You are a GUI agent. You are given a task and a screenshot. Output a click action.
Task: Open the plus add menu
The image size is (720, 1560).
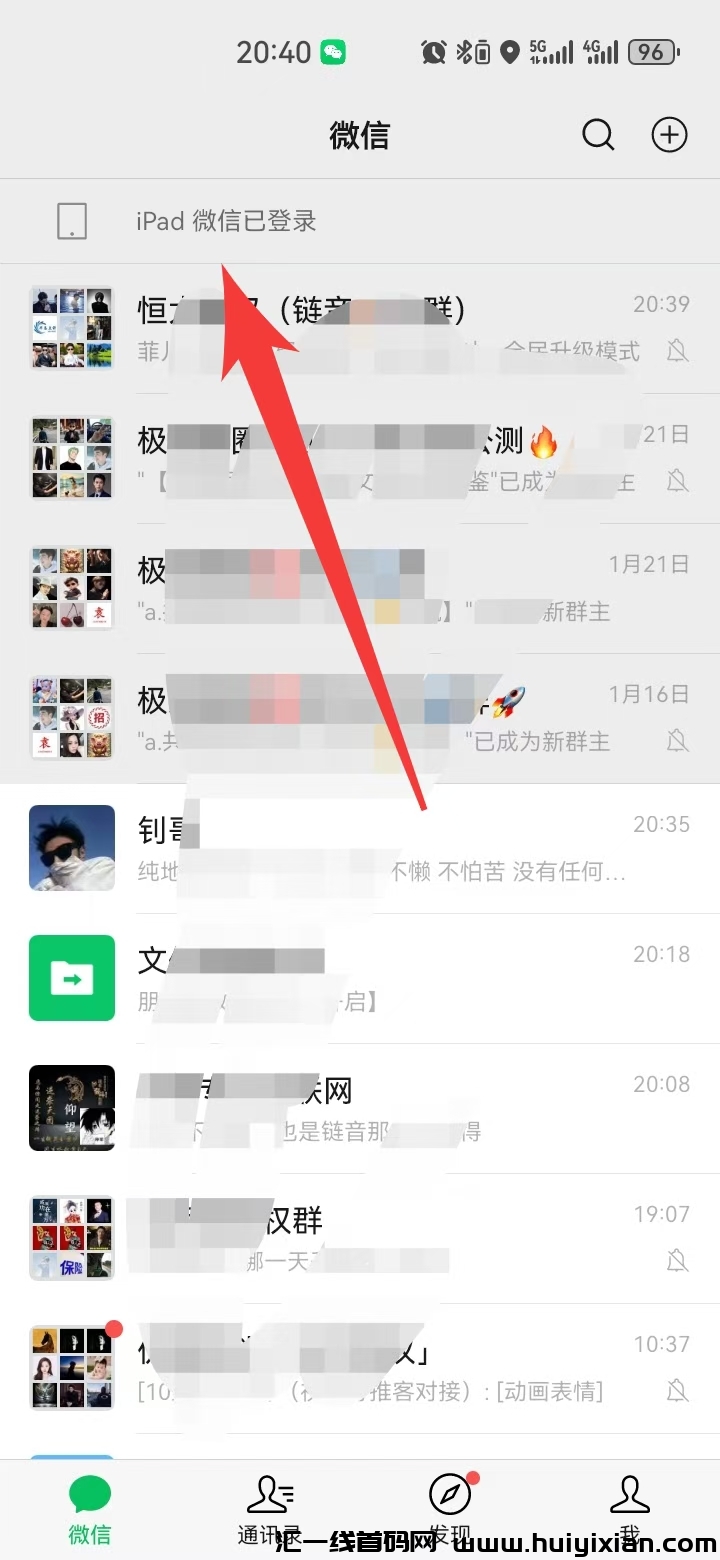pyautogui.click(x=669, y=135)
